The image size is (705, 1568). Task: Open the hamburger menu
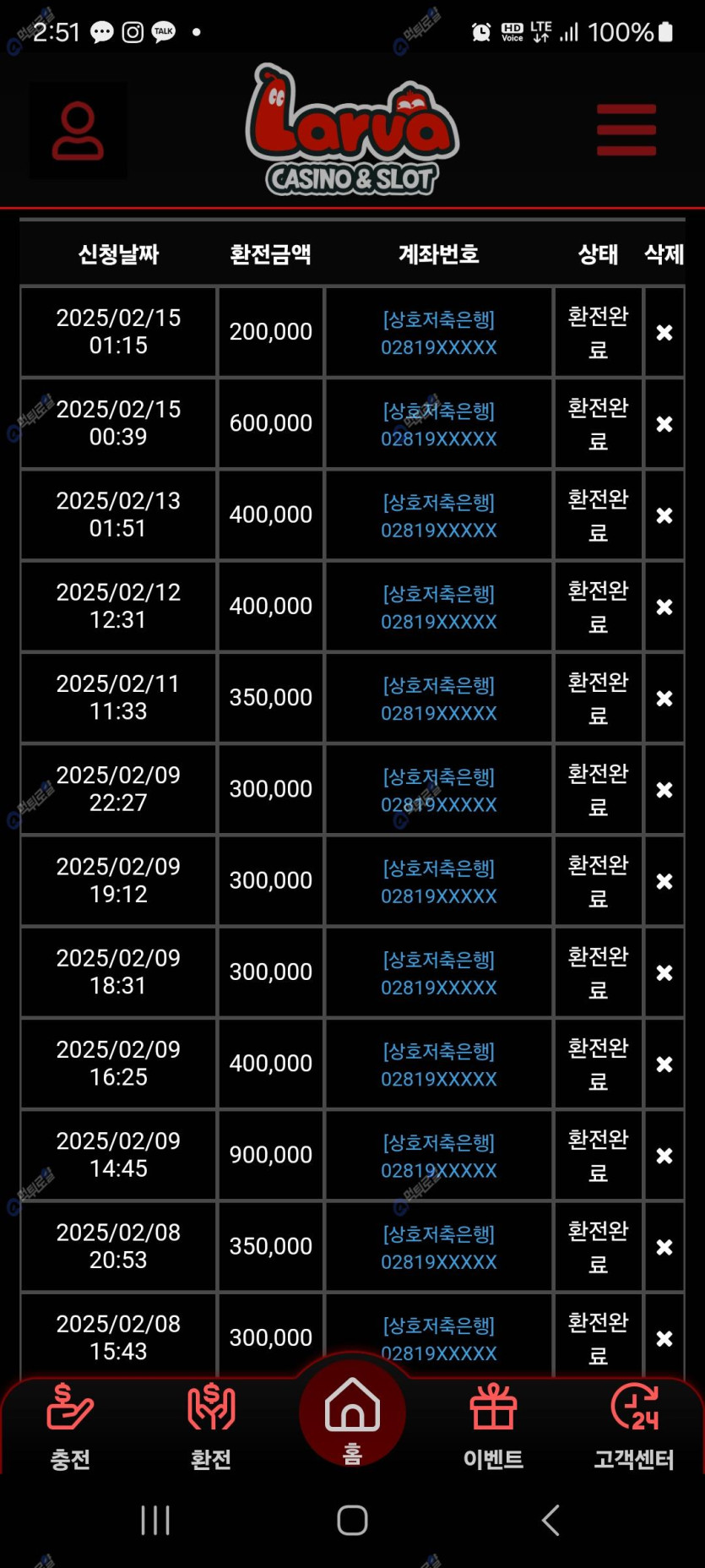click(x=626, y=130)
